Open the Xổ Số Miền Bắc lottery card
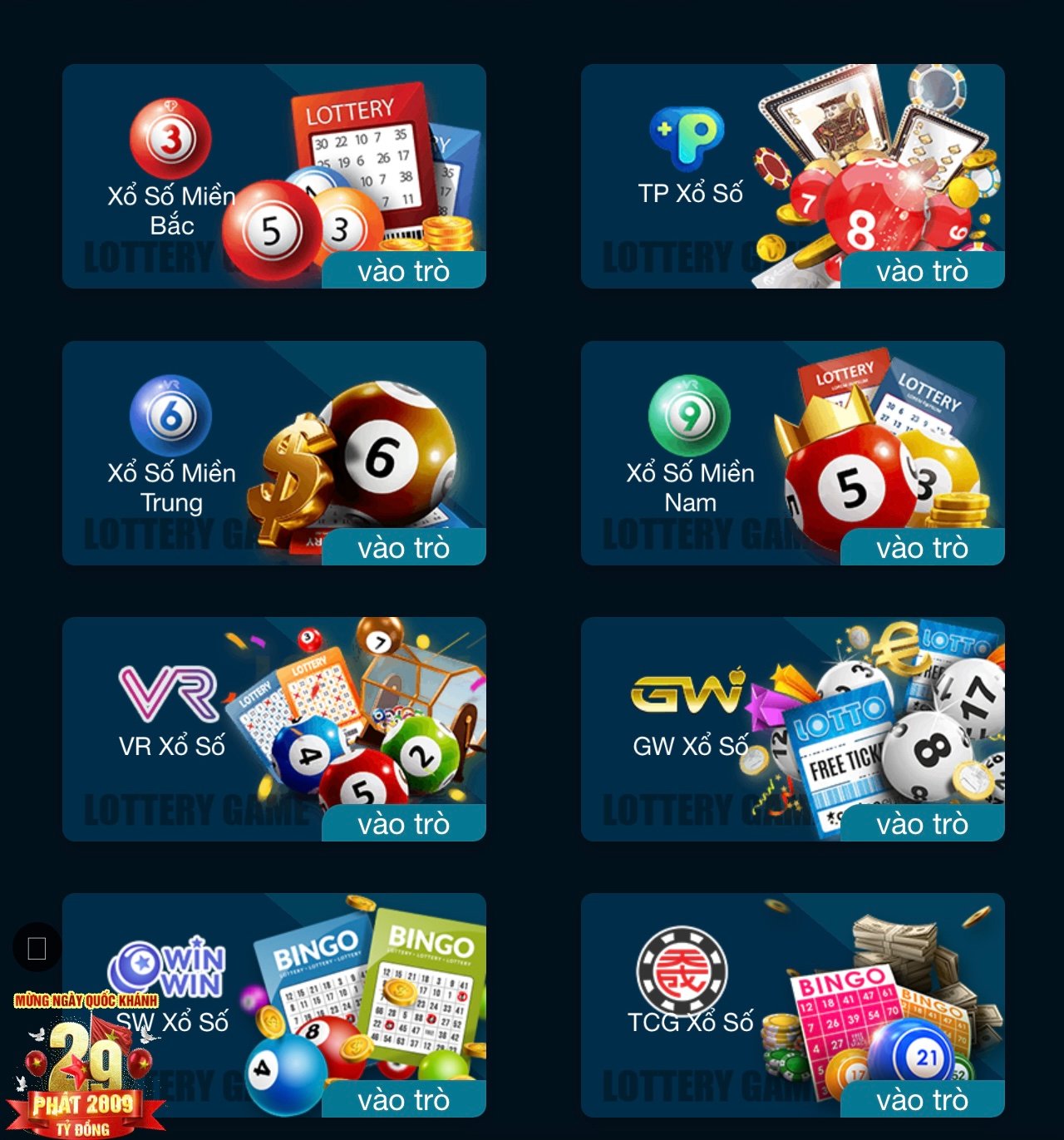This screenshot has width=1064, height=1140. (273, 176)
